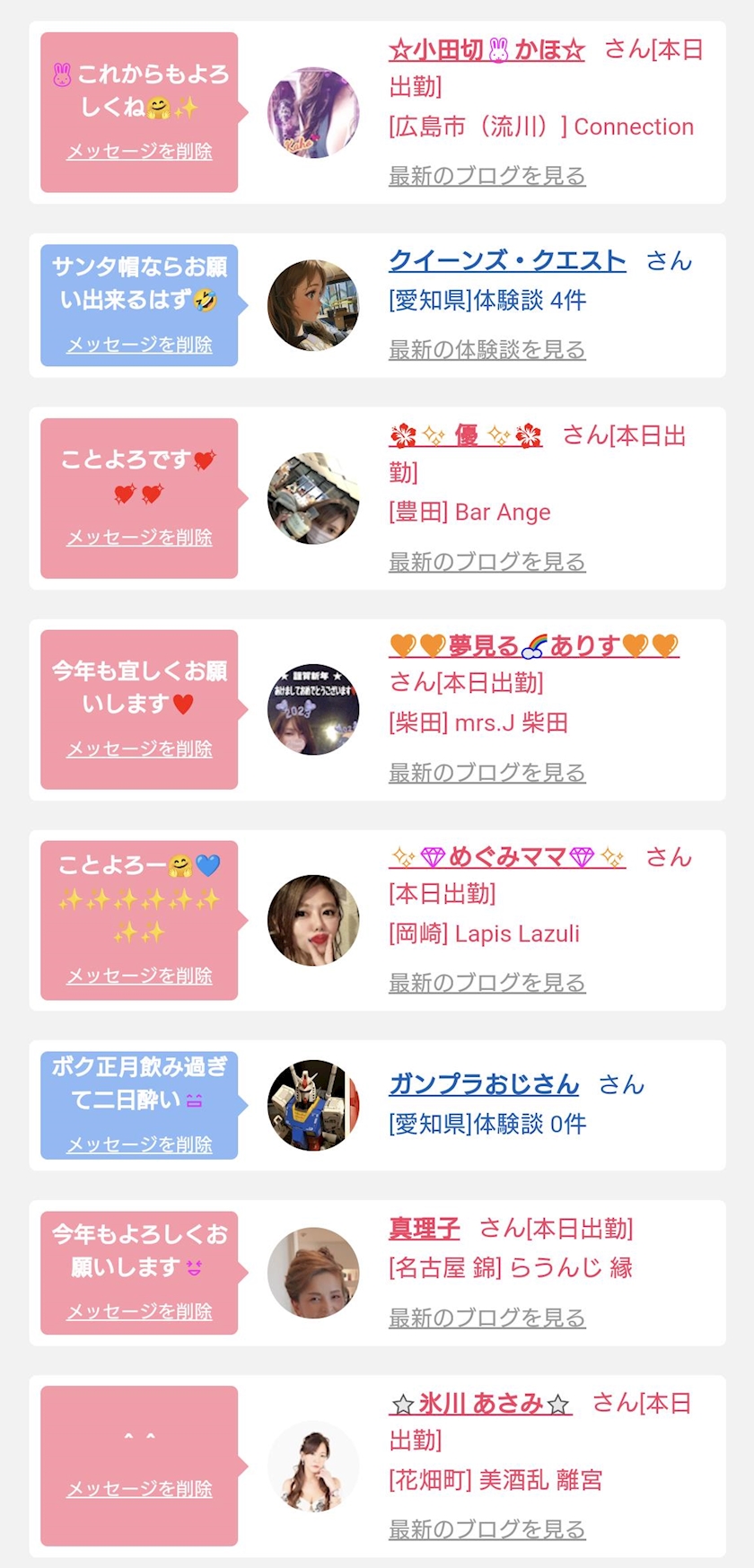Open 氷川あさみ profile link

480,1403
